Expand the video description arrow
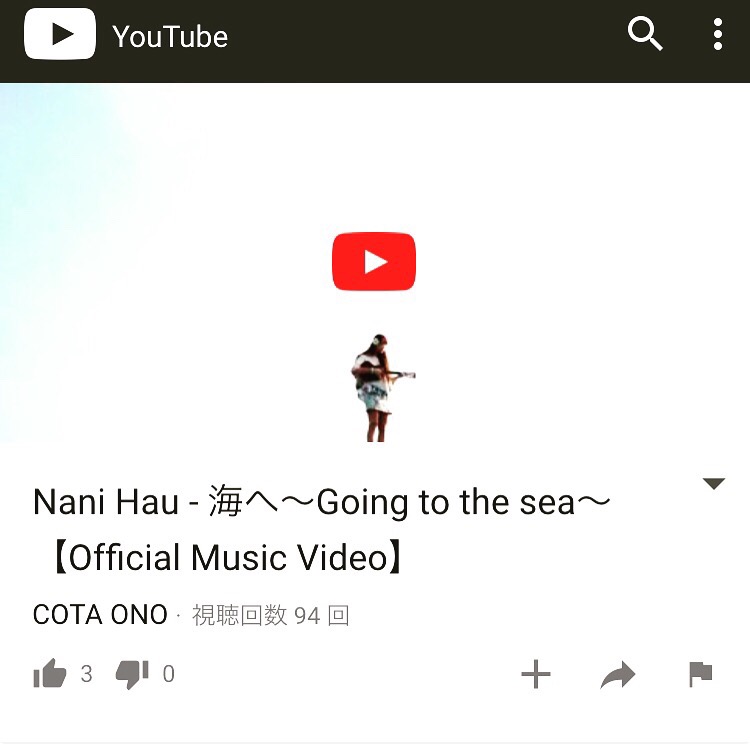The width and height of the screenshot is (750, 750). pyautogui.click(x=713, y=484)
